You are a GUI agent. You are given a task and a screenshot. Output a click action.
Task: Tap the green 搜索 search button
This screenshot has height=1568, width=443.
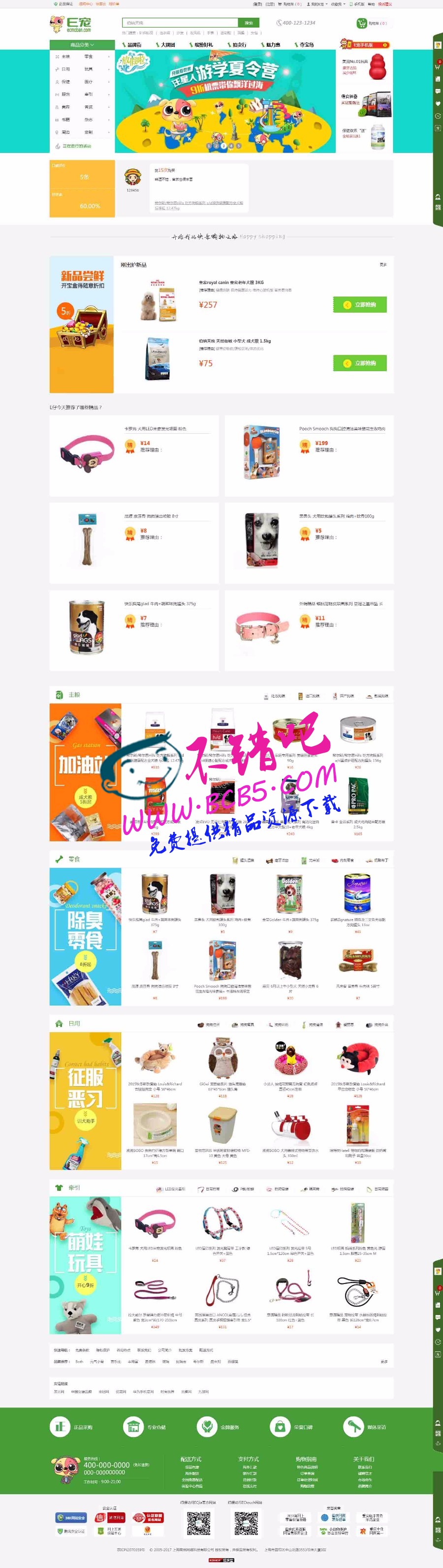click(248, 23)
